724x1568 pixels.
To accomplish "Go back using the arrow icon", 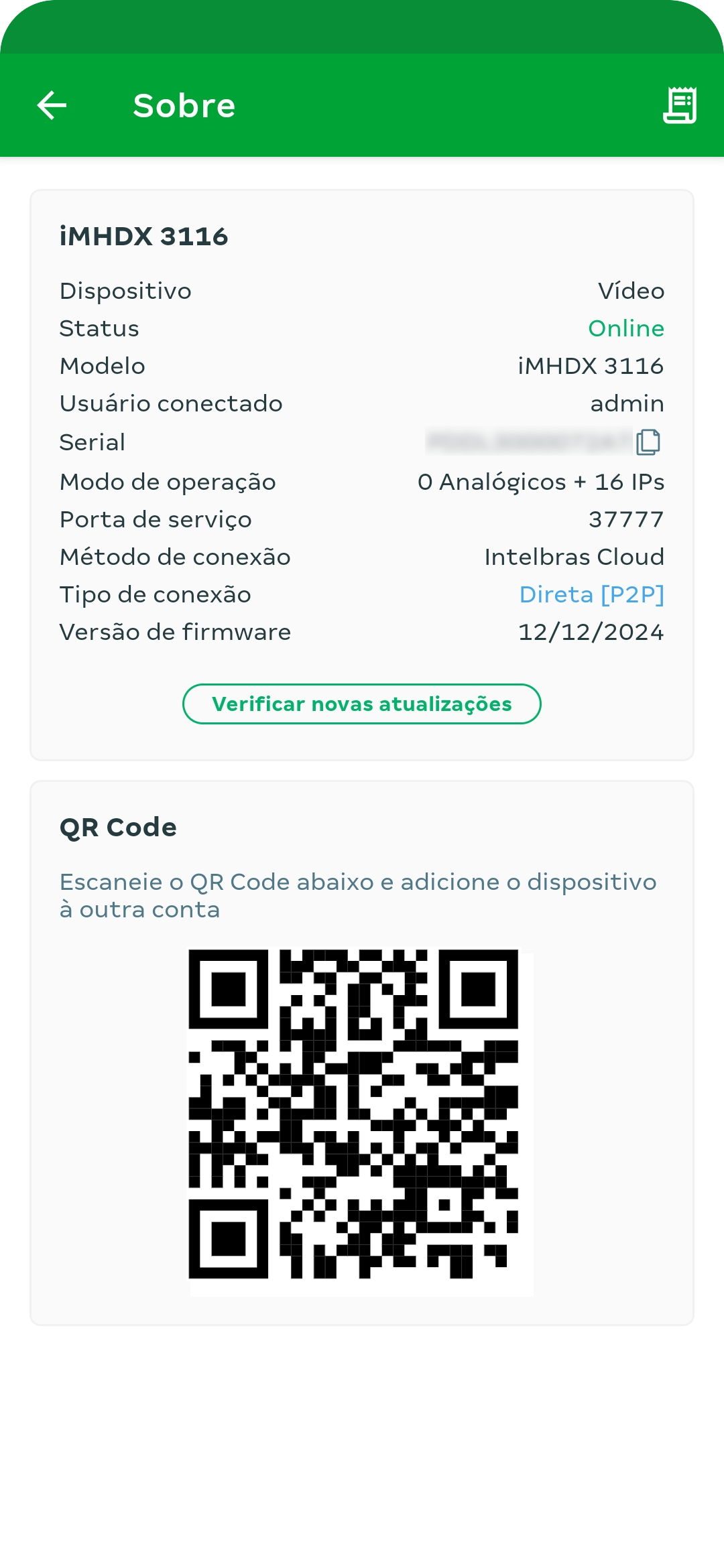I will tap(52, 105).
